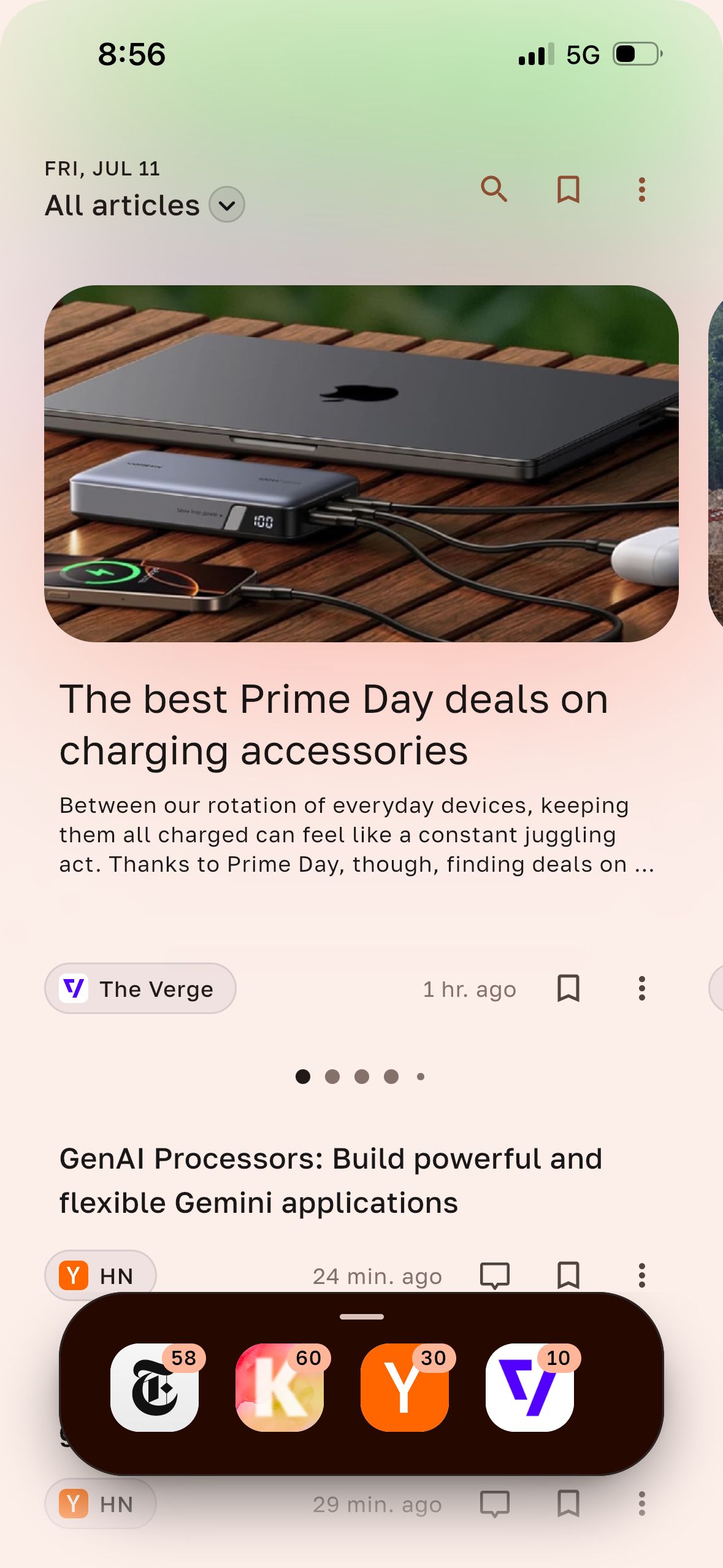Open more options for Prime Day article
Viewport: 723px width, 1568px height.
point(641,988)
